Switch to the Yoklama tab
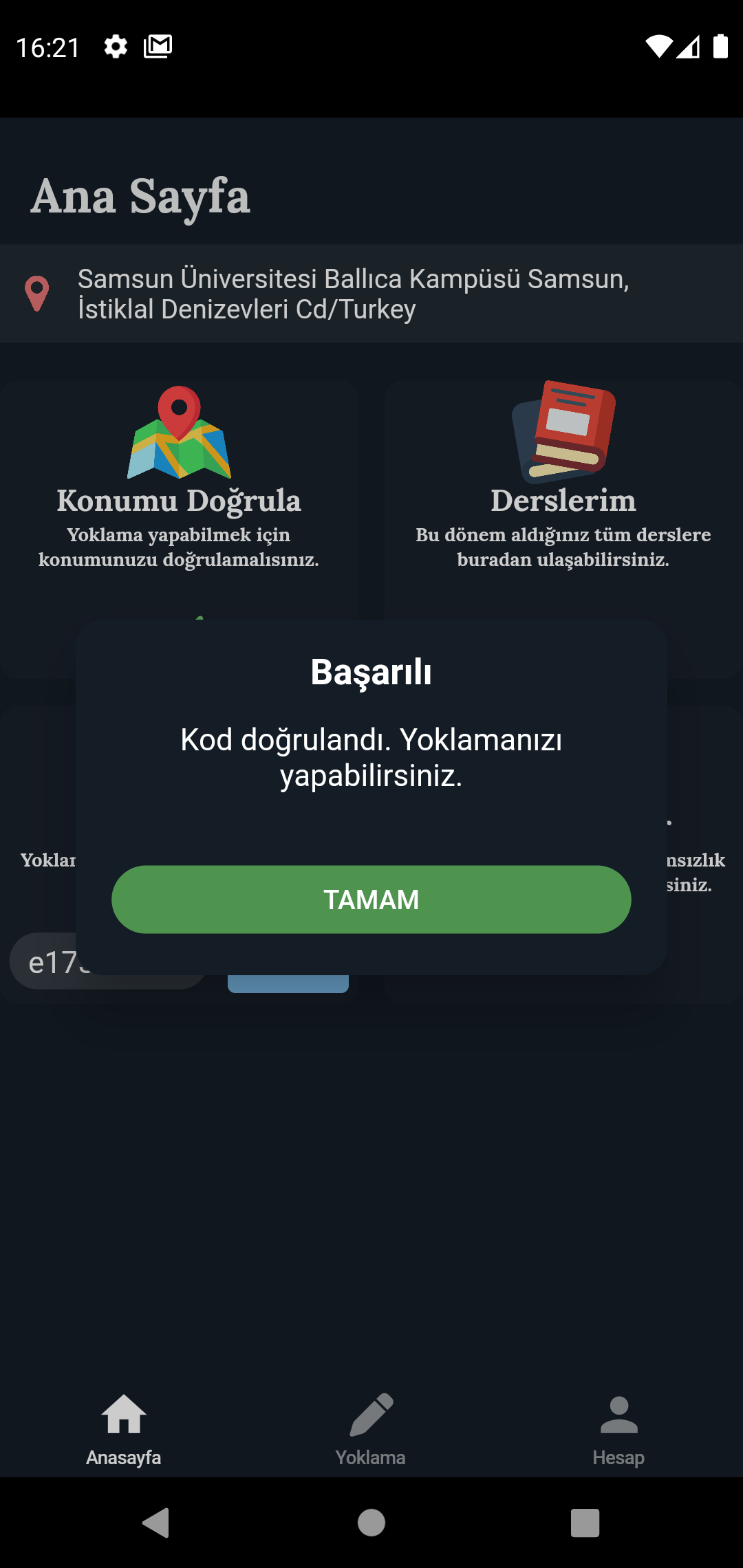 coord(371,1434)
